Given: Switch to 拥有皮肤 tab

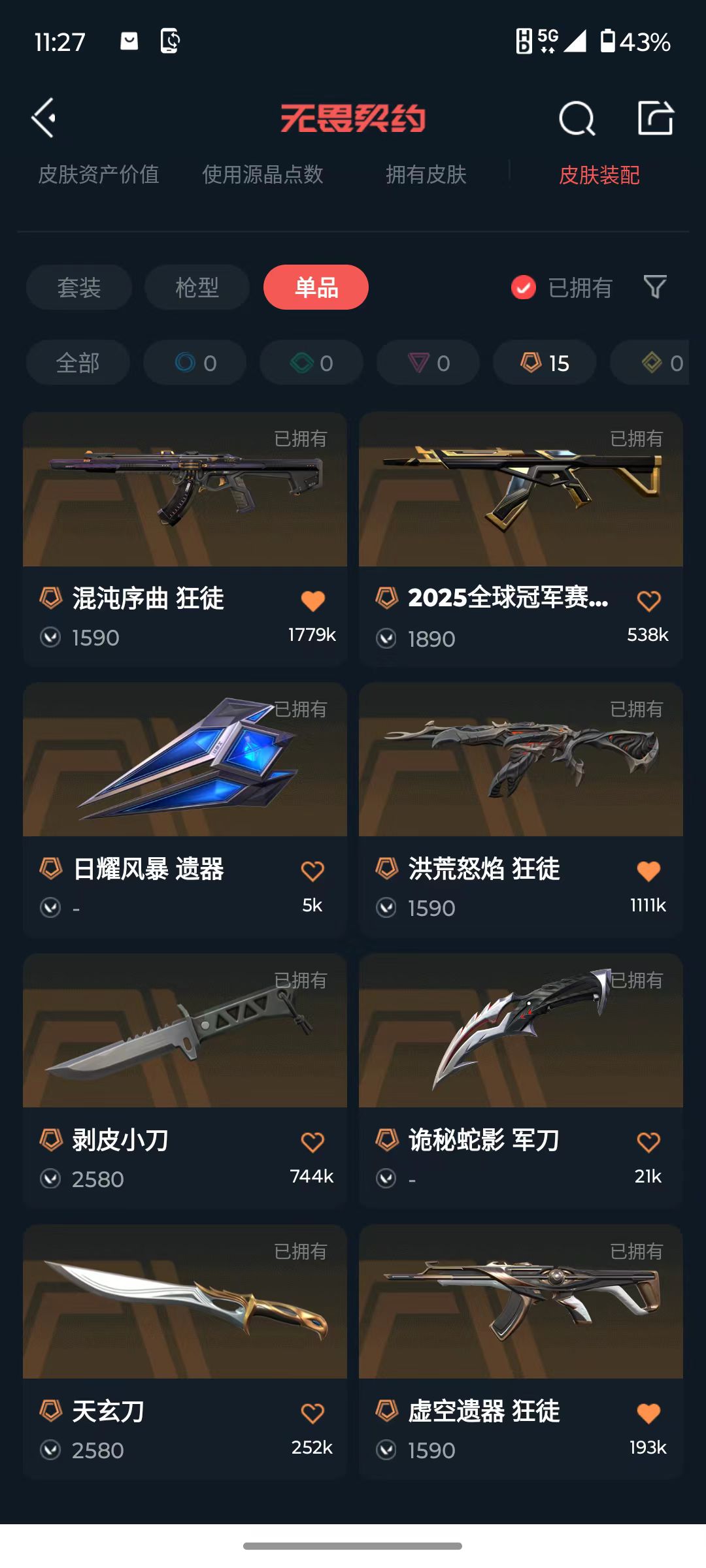Looking at the screenshot, I should click(x=426, y=174).
